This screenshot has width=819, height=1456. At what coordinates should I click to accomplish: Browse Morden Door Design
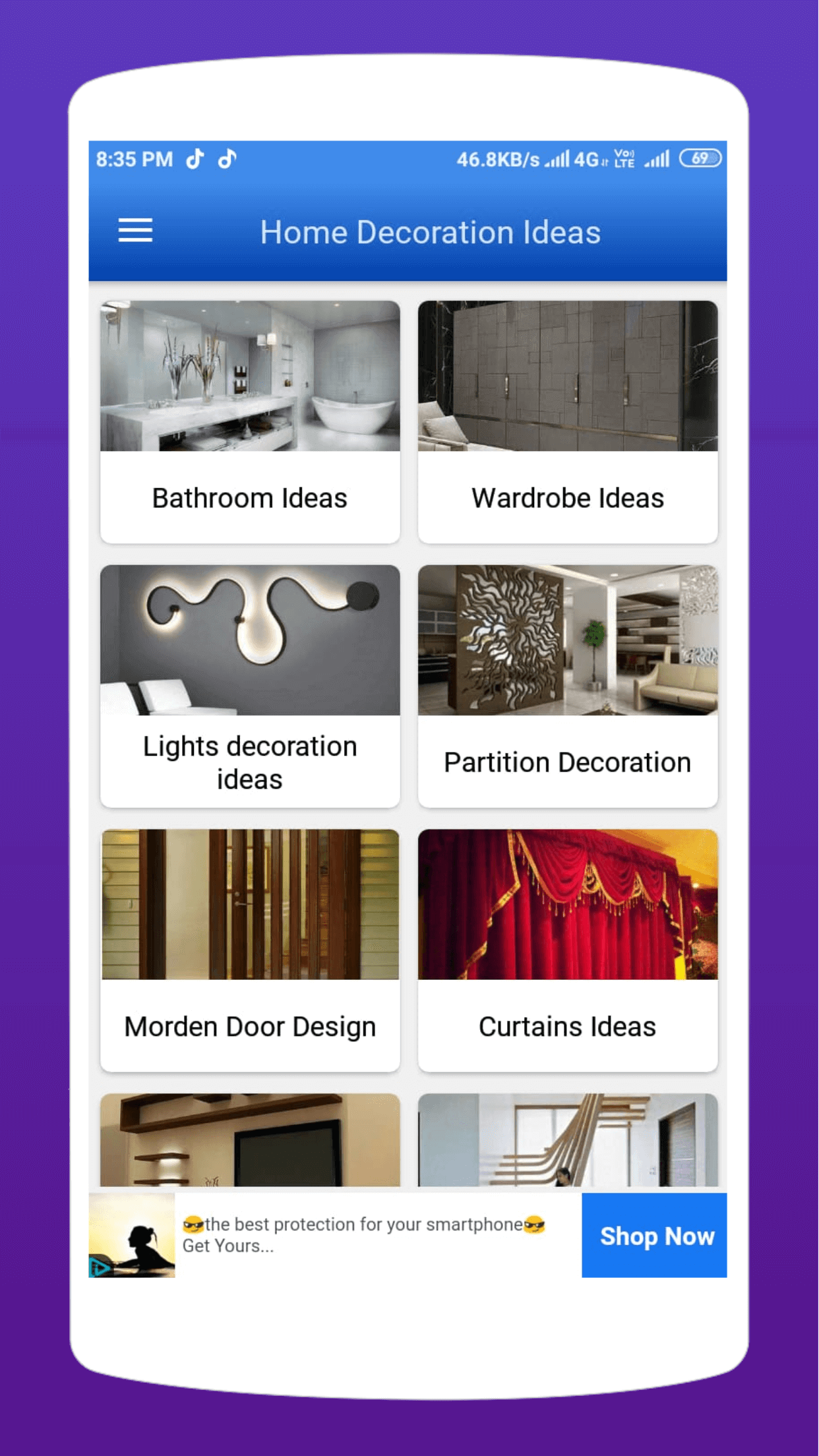tap(250, 950)
